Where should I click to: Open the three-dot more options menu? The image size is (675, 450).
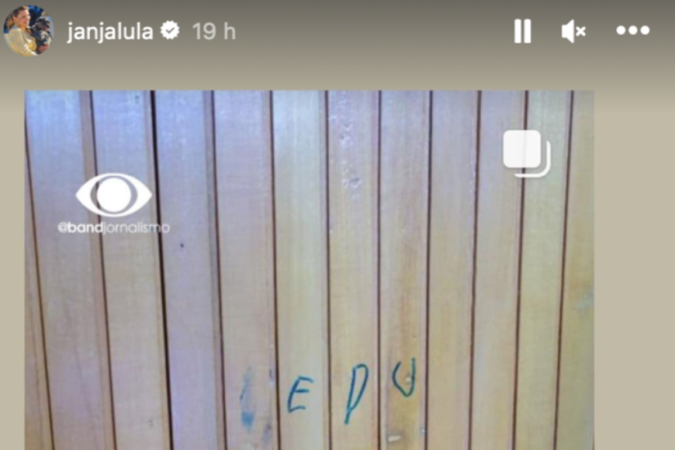point(632,31)
